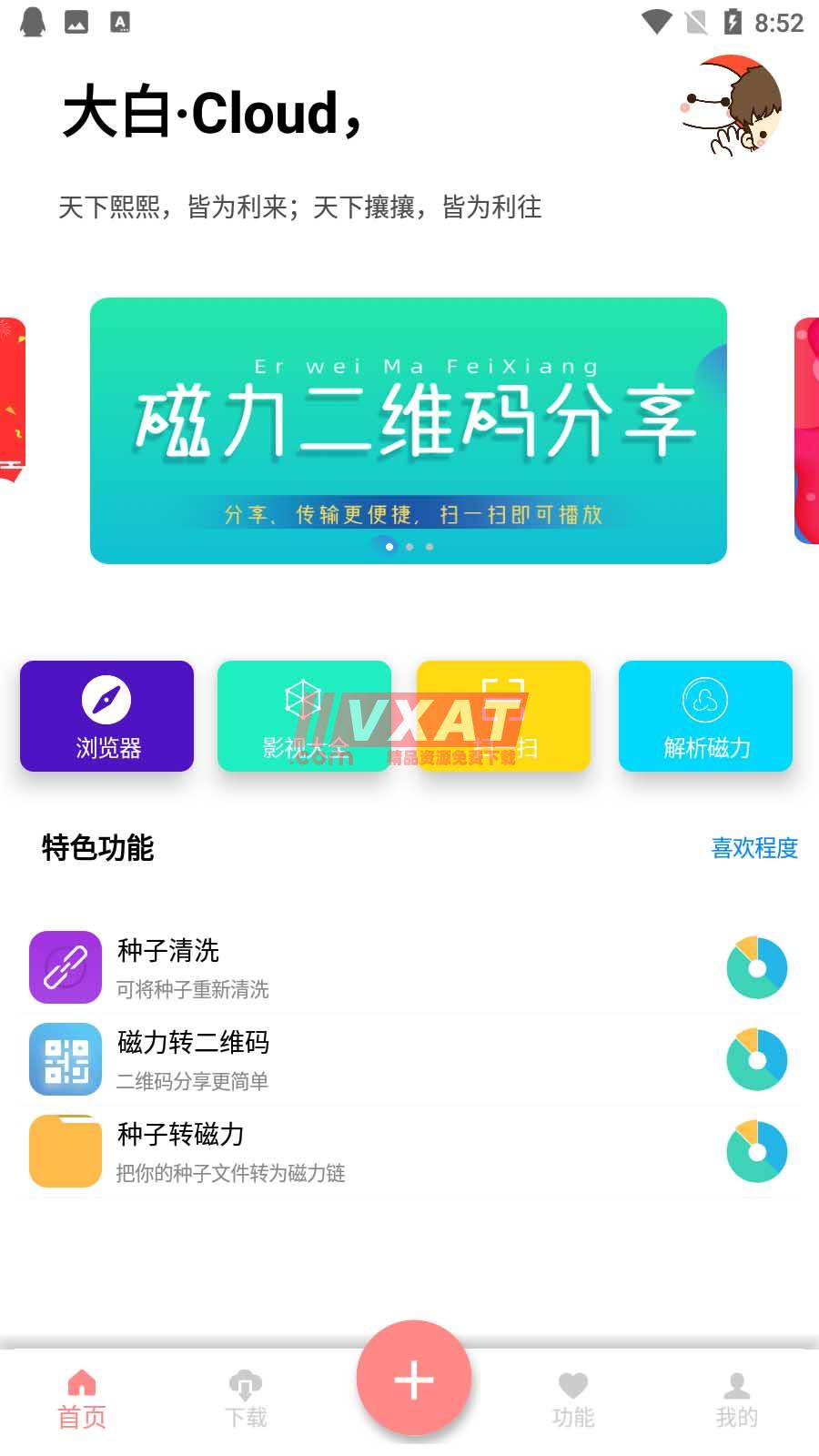Tap the first carousel page dot
The width and height of the screenshot is (819, 1456).
coord(388,547)
